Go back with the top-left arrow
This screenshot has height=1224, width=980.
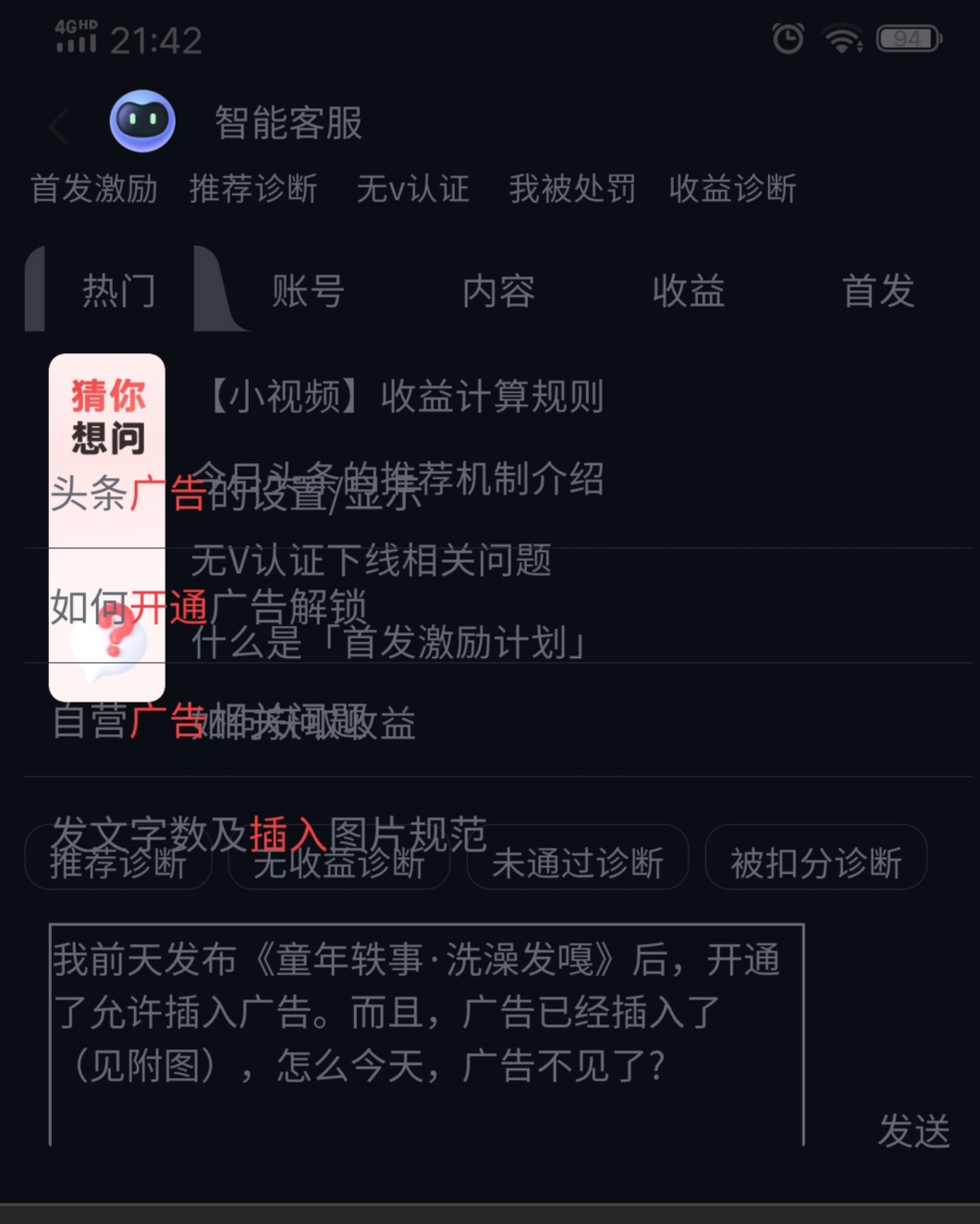coord(59,126)
